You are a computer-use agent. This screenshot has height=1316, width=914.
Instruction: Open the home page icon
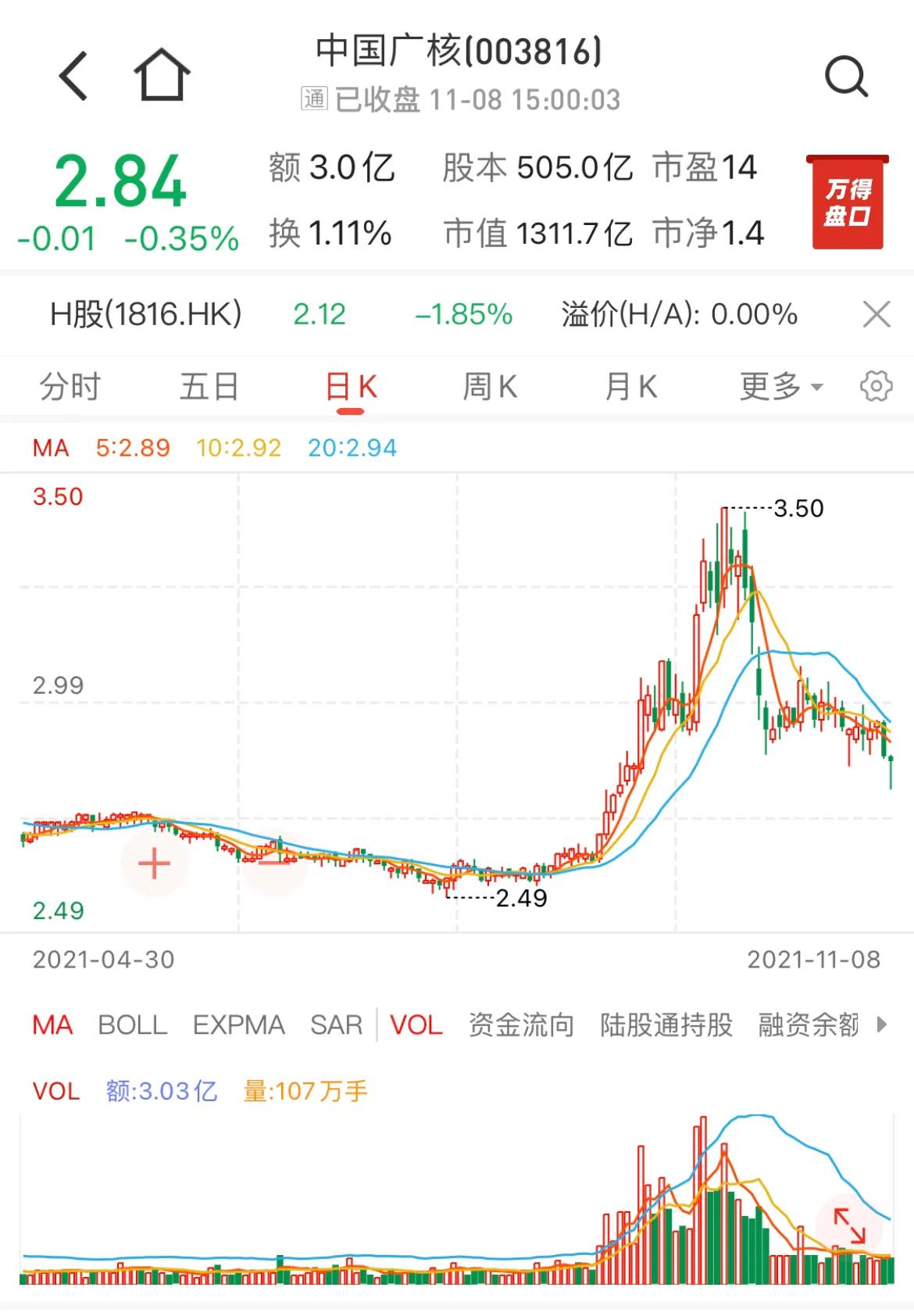(x=162, y=76)
